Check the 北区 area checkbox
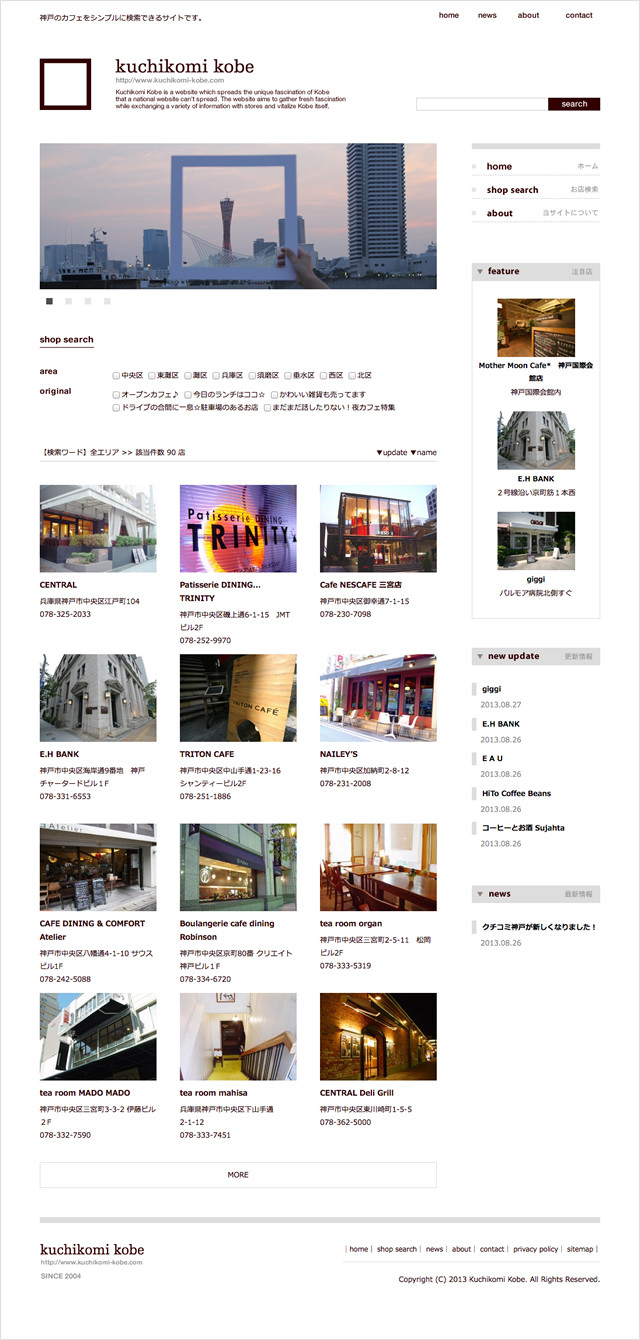This screenshot has width=640, height=1340. click(x=353, y=376)
